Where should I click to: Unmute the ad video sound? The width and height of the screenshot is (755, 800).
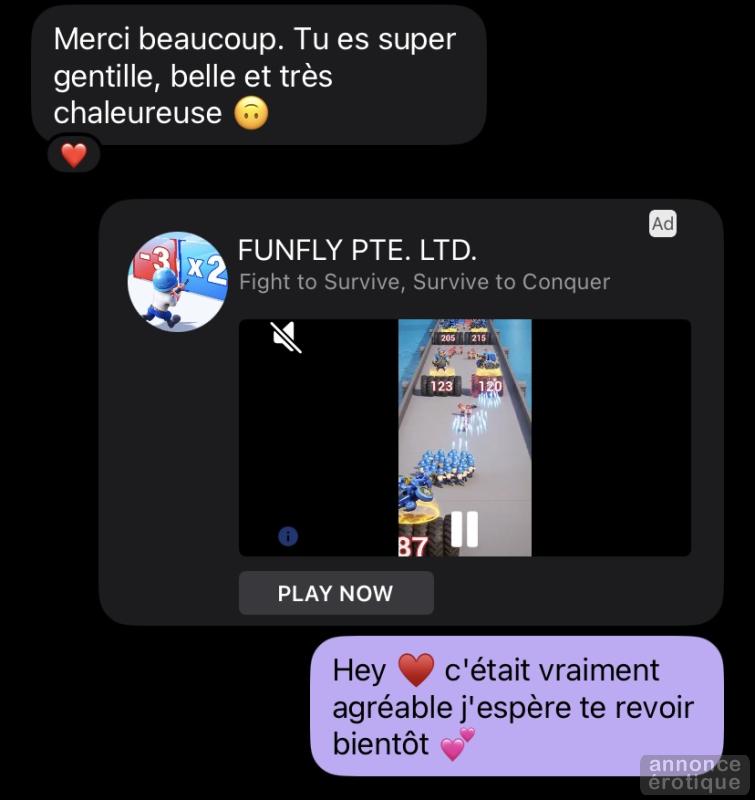click(x=286, y=338)
